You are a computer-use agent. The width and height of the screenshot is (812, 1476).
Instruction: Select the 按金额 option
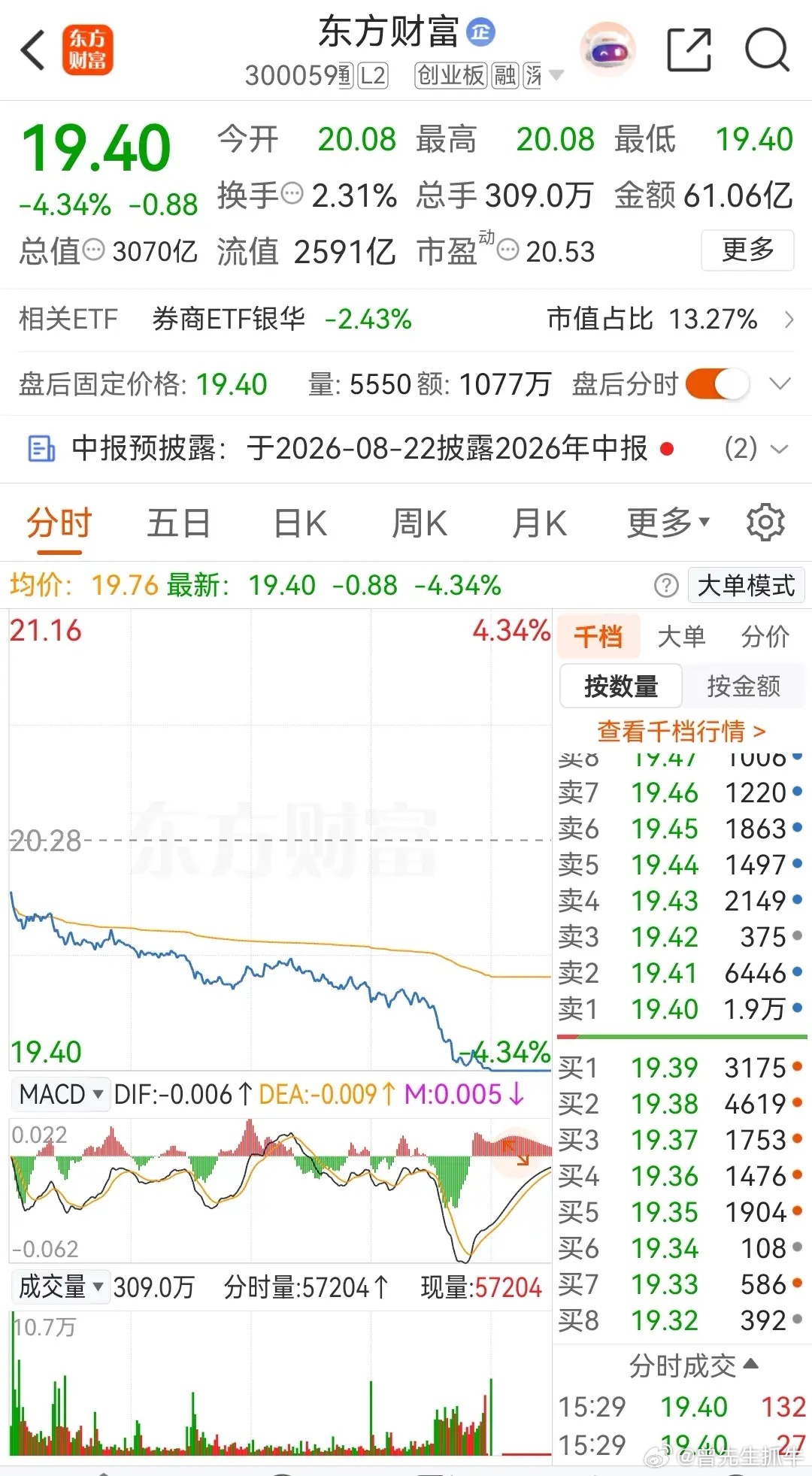click(x=744, y=686)
